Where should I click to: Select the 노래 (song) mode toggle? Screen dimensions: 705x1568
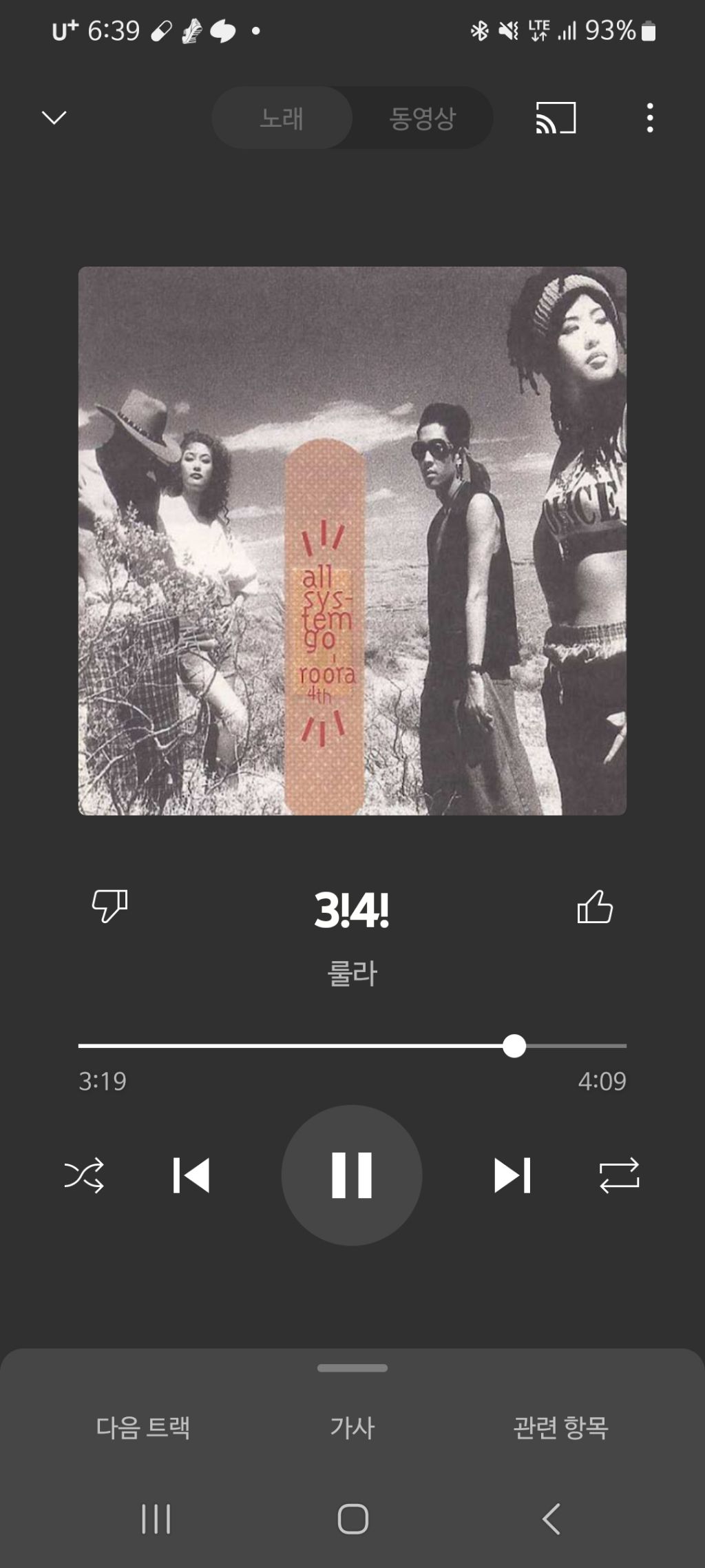[x=282, y=118]
